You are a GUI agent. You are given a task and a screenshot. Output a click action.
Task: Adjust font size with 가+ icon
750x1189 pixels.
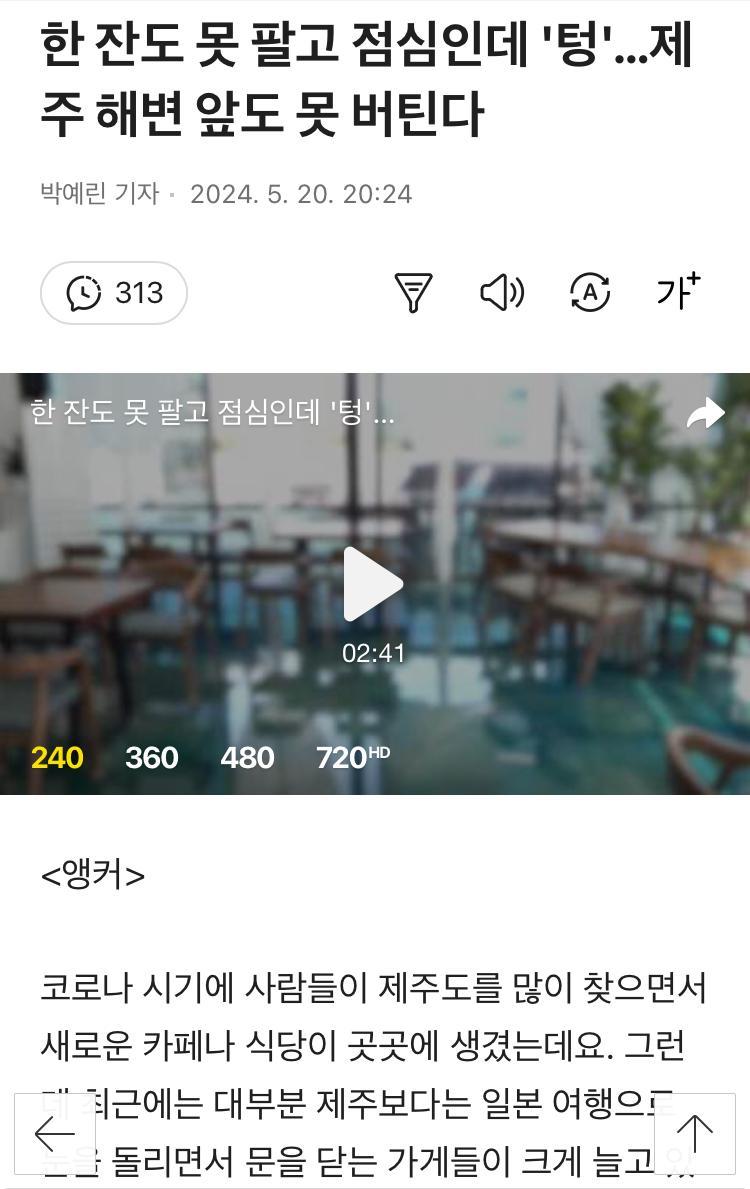(x=678, y=292)
